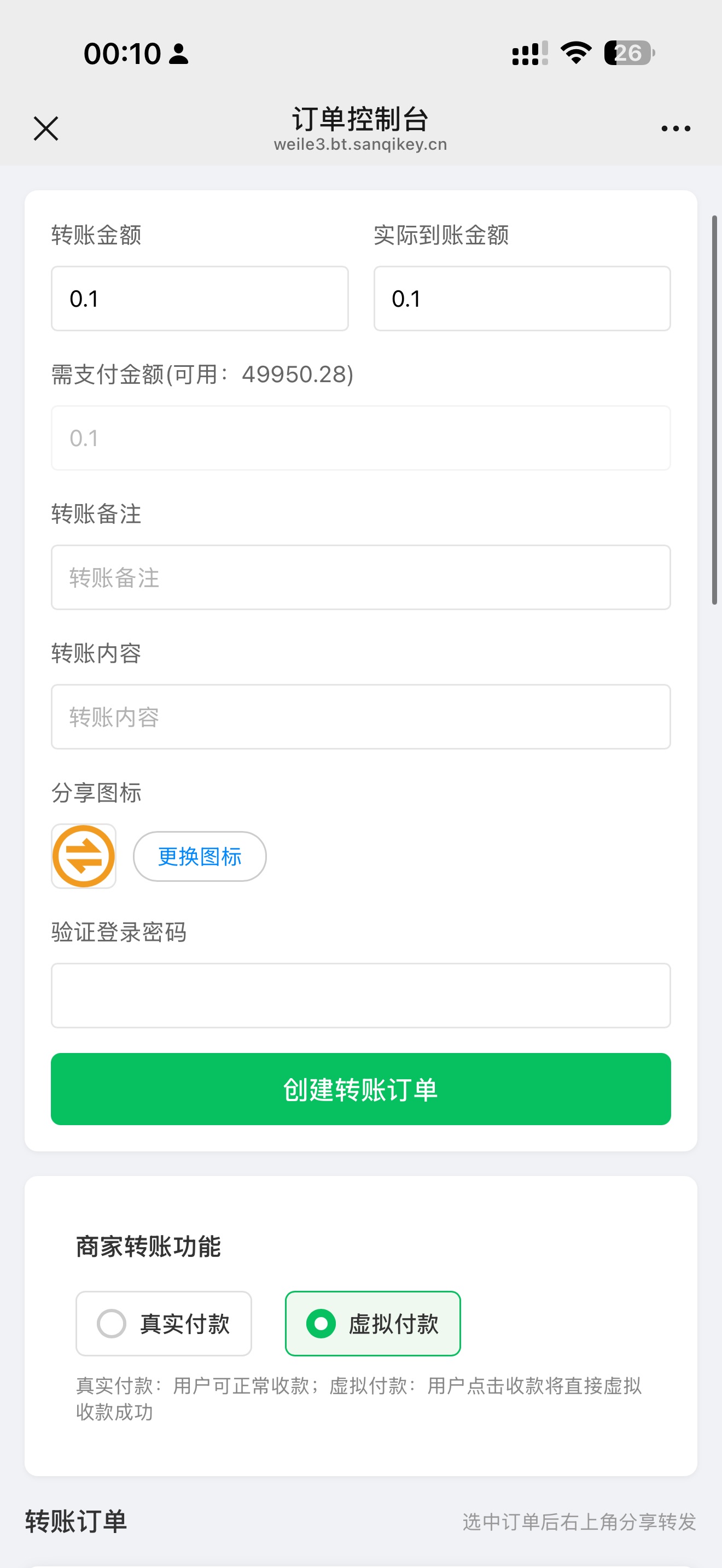The height and width of the screenshot is (1568, 722).
Task: Click the 转账内容 input field
Action: point(360,716)
